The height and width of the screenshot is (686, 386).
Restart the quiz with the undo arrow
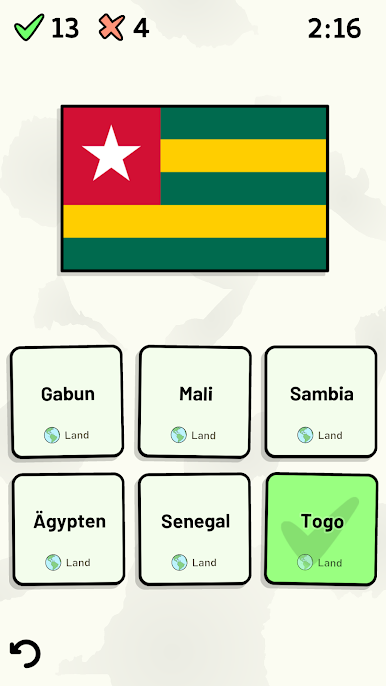pyautogui.click(x=25, y=654)
